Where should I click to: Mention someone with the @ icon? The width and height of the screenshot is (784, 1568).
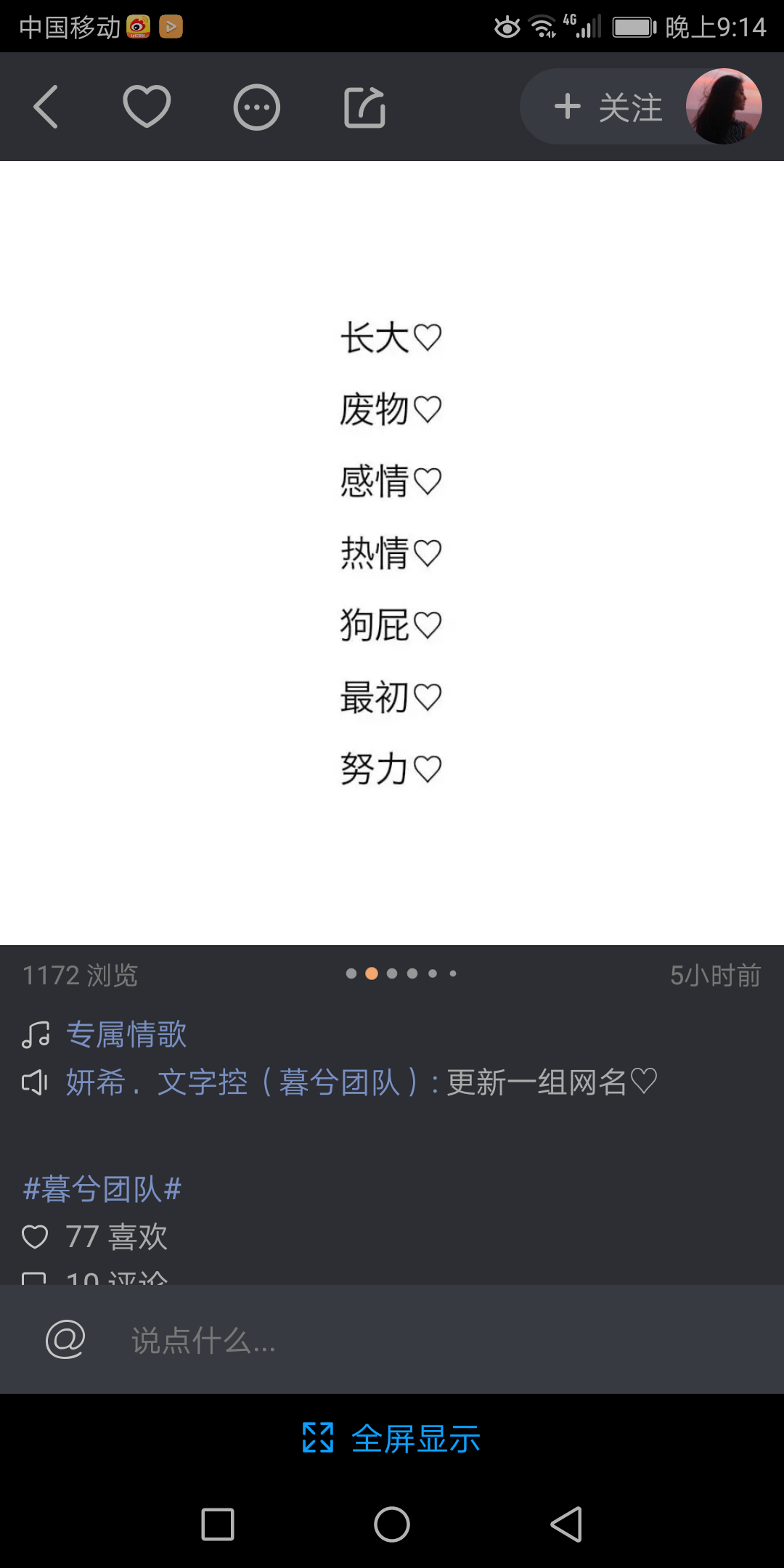point(65,1339)
